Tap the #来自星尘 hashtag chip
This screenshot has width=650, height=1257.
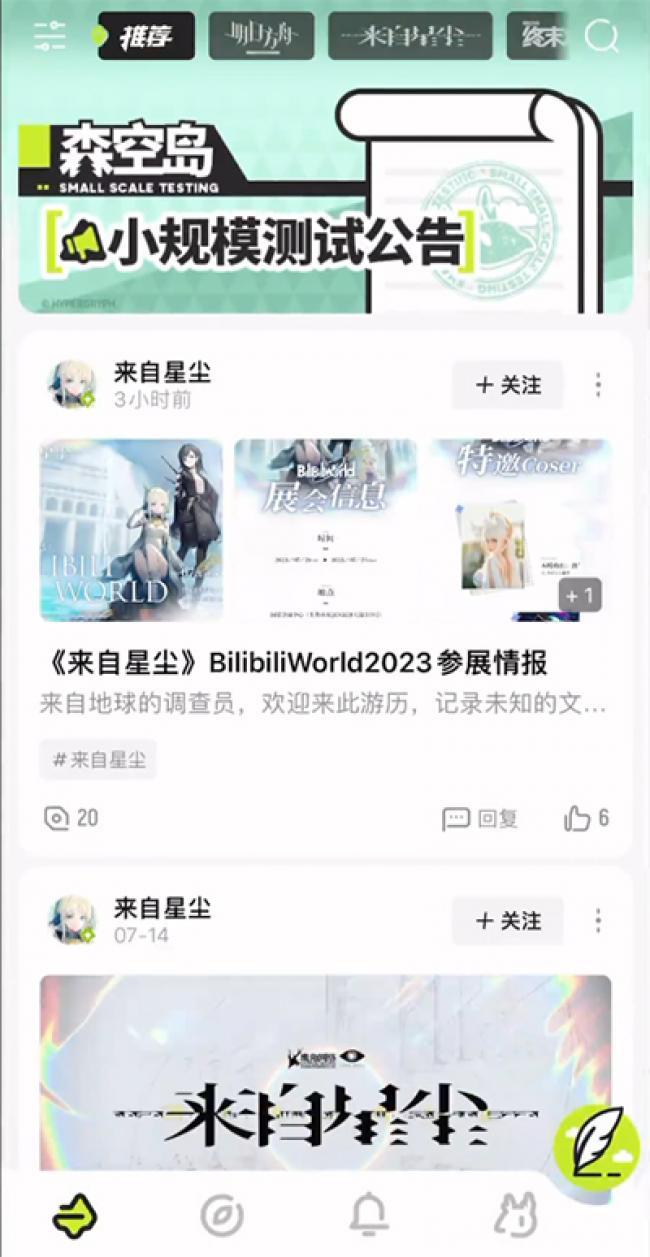pos(98,760)
